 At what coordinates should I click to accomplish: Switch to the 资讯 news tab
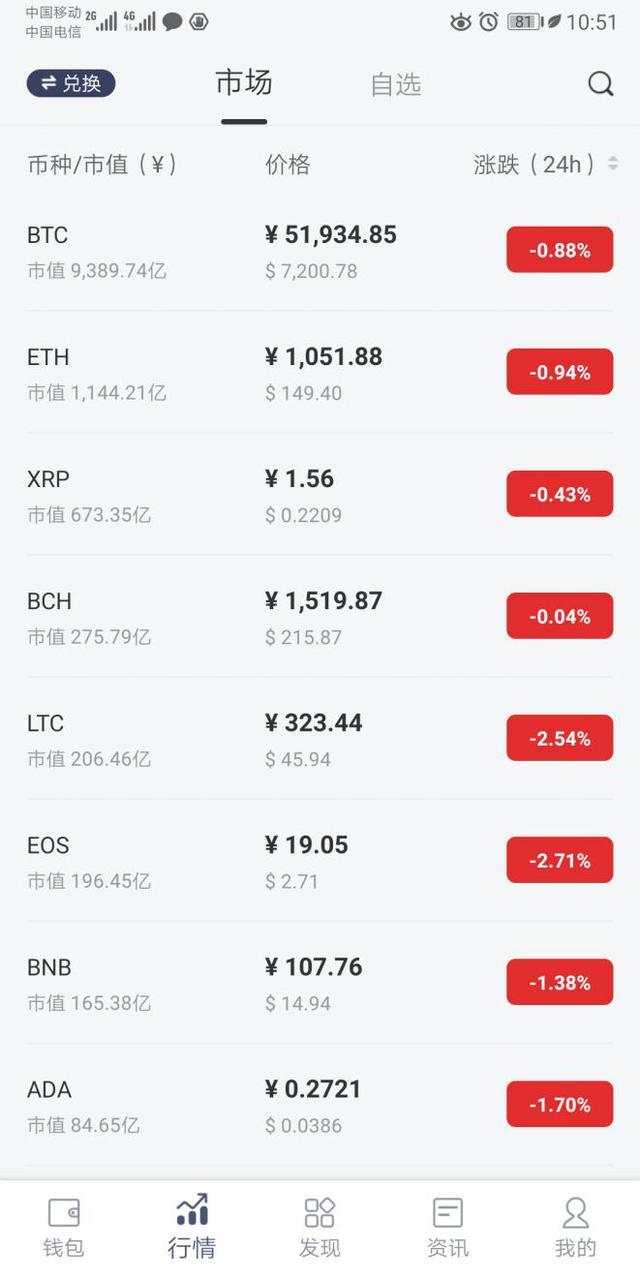tap(448, 1228)
